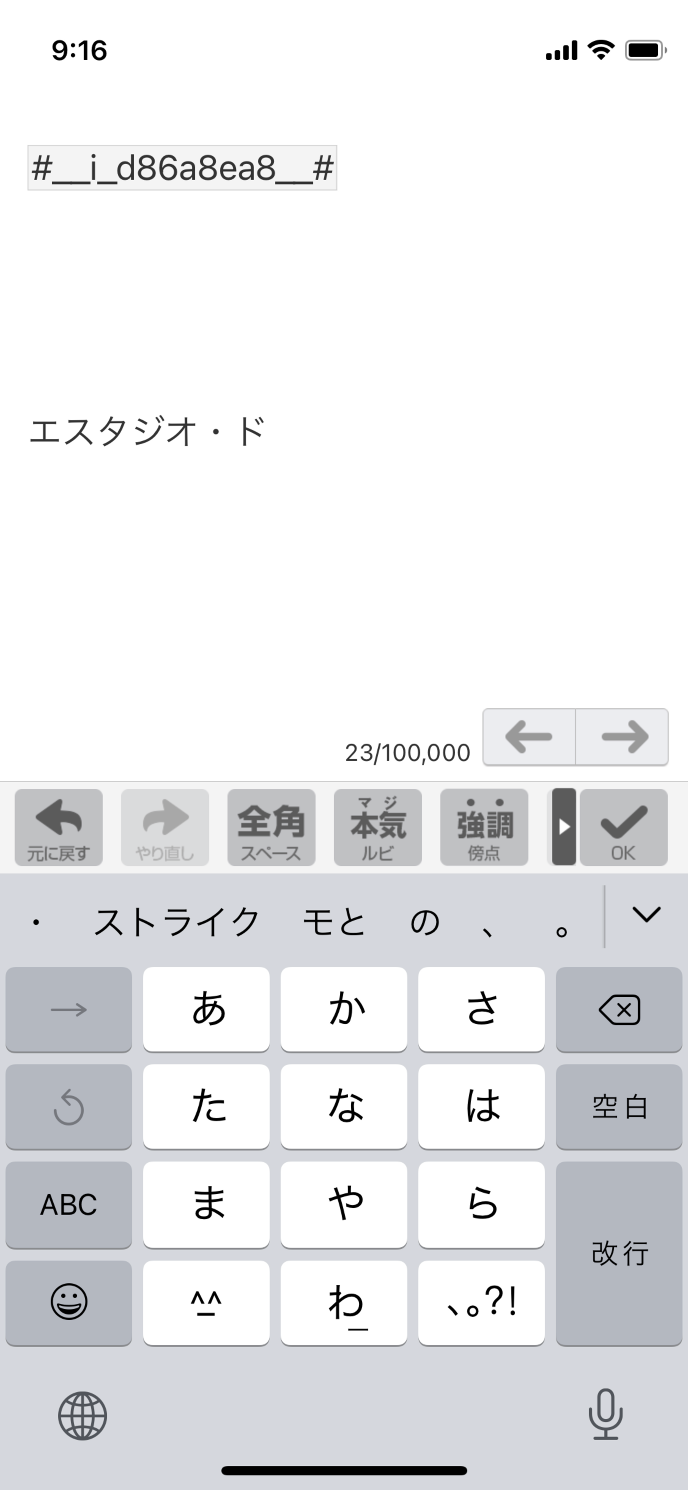
Task: Expand the keyboard suggestion list
Action: pos(647,914)
